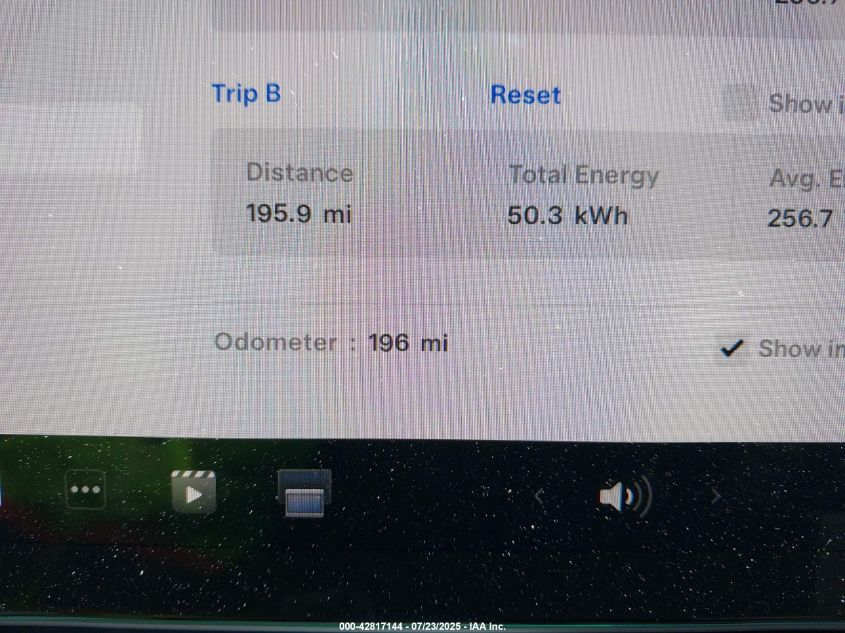The width and height of the screenshot is (845, 633).
Task: Tick the Show checkbox beside Trip B
Action: click(741, 103)
